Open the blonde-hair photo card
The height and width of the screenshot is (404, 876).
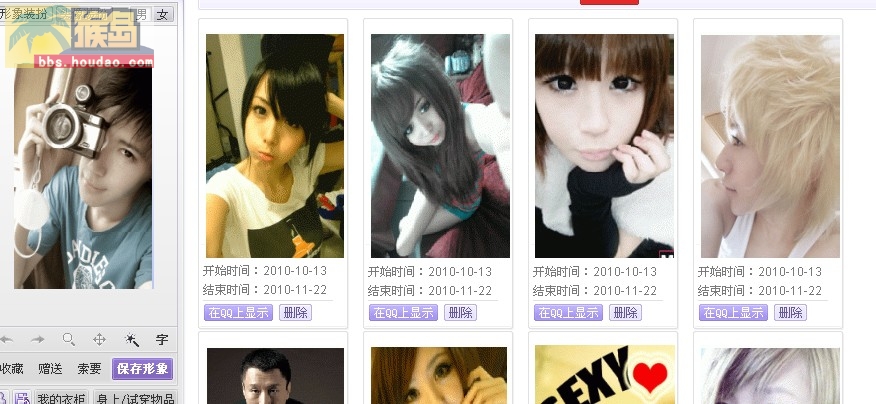(770, 146)
